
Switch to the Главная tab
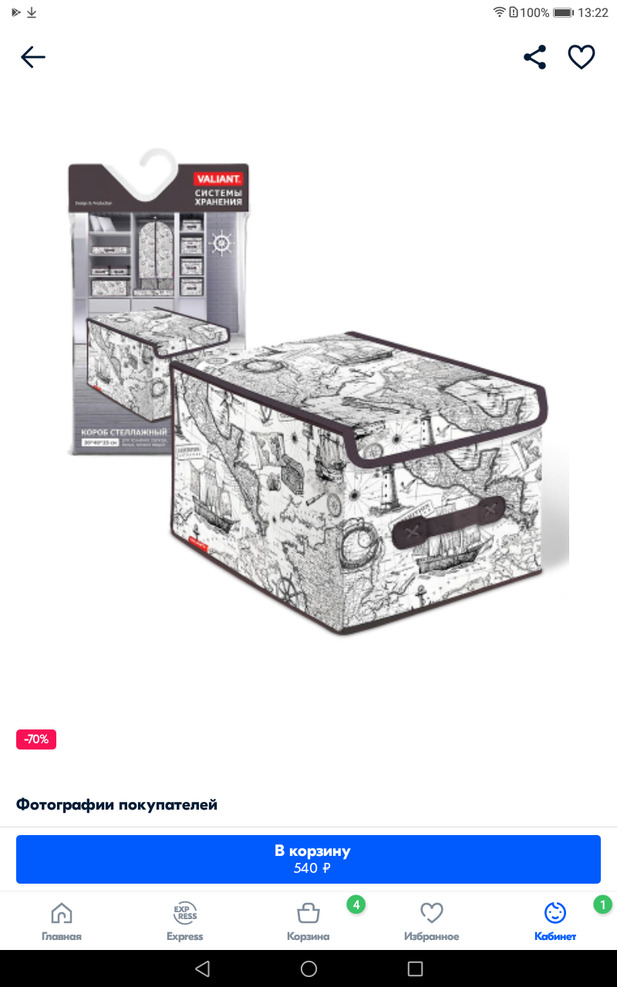point(62,921)
